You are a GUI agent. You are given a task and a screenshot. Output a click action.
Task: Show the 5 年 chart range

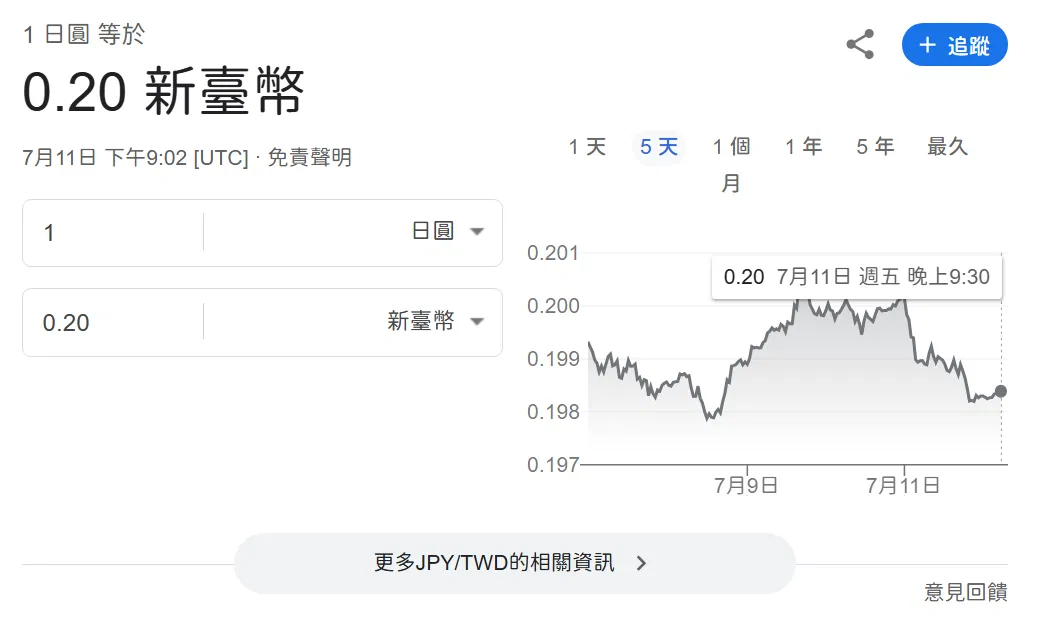point(875,147)
